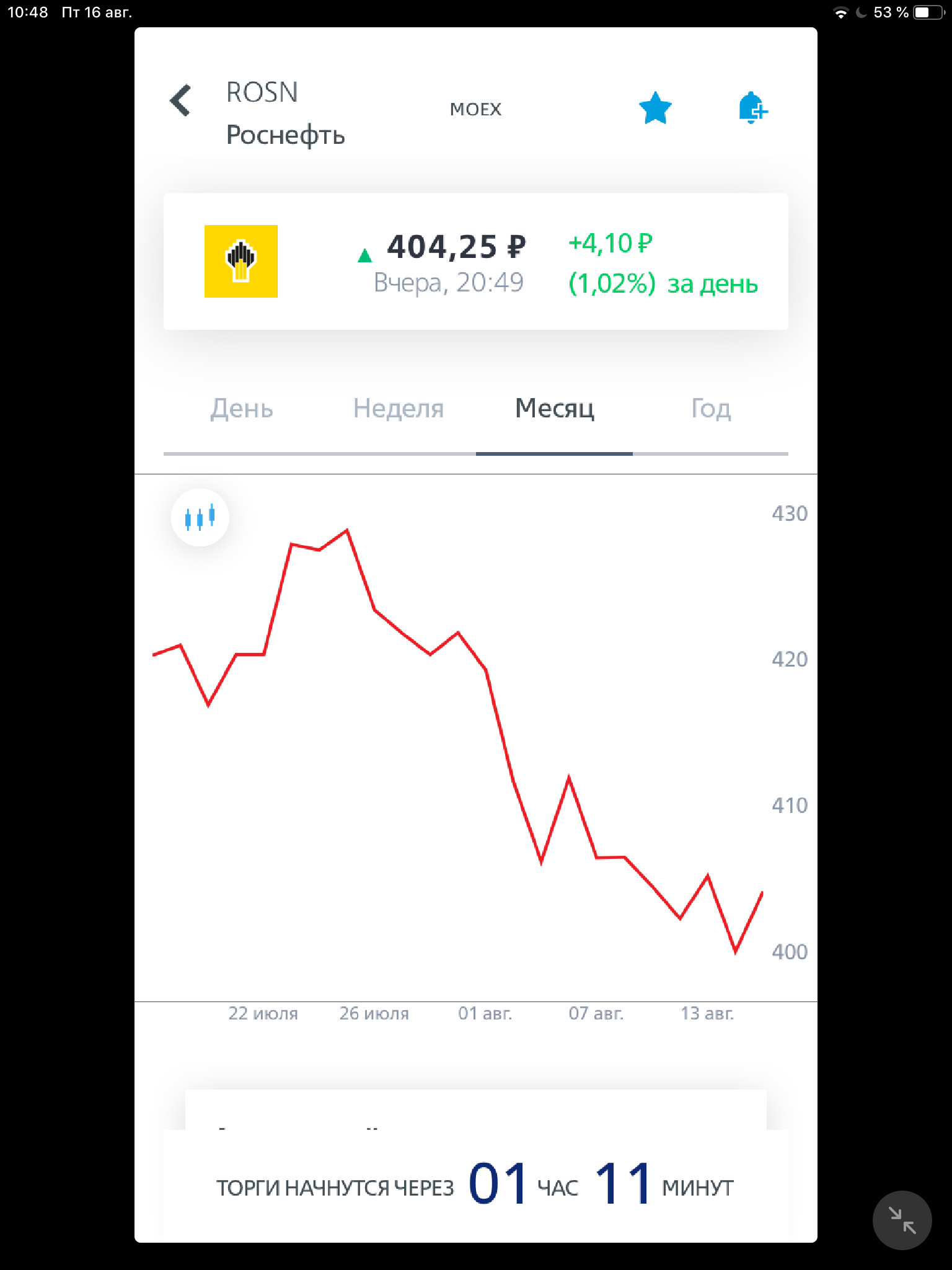The height and width of the screenshot is (1270, 952).
Task: Tap the shrink screen button
Action: coord(902,1220)
